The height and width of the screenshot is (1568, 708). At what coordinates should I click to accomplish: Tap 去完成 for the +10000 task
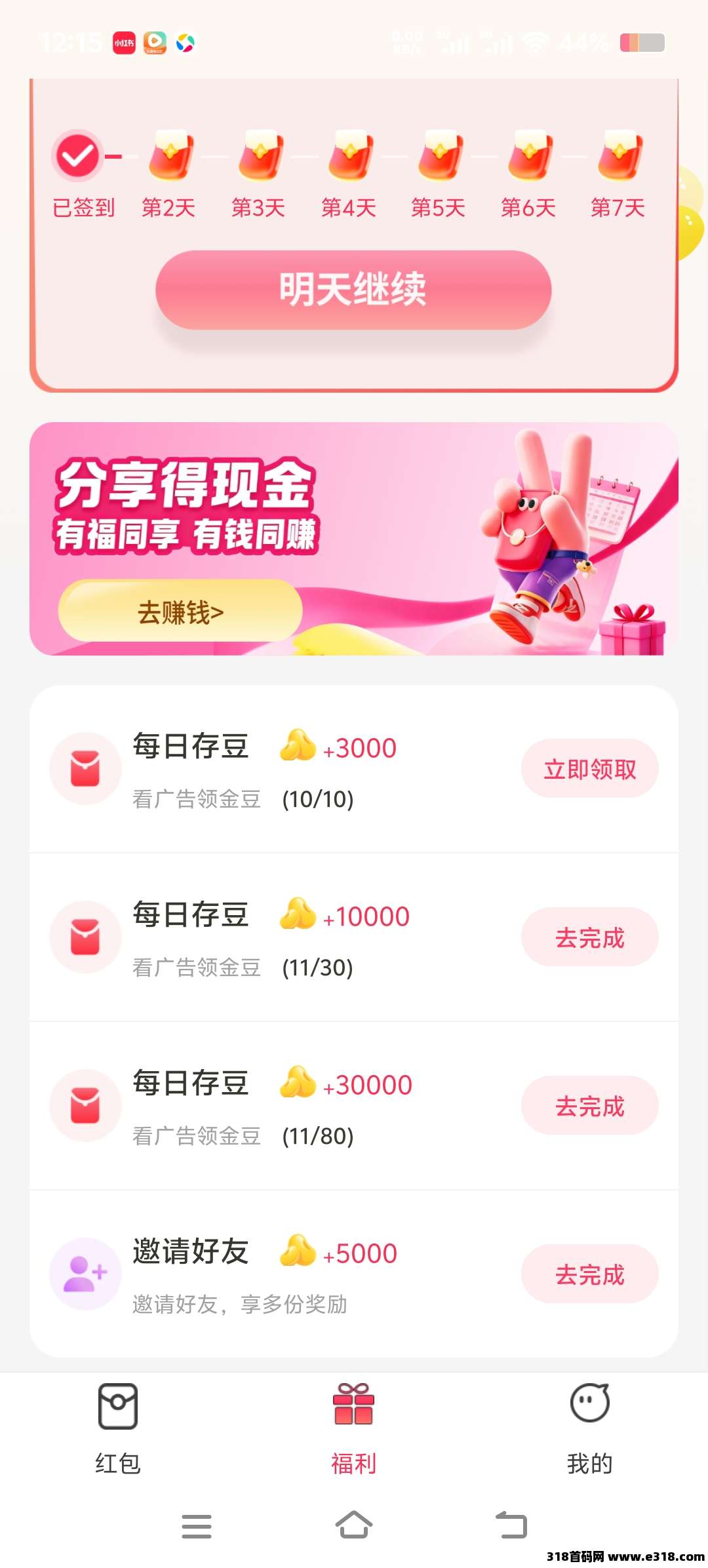589,937
